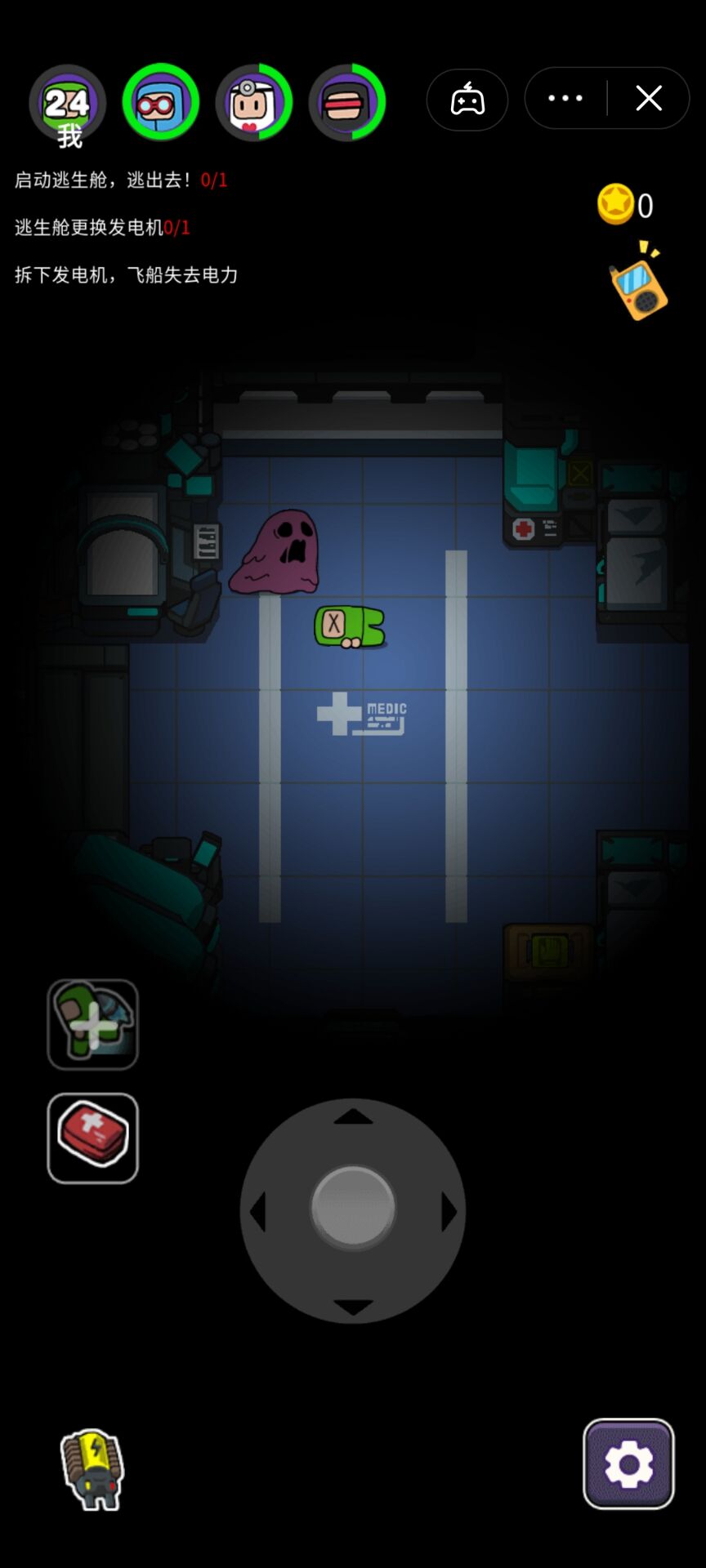Tap the generator battery item
This screenshot has width=706, height=1568.
tap(93, 1468)
